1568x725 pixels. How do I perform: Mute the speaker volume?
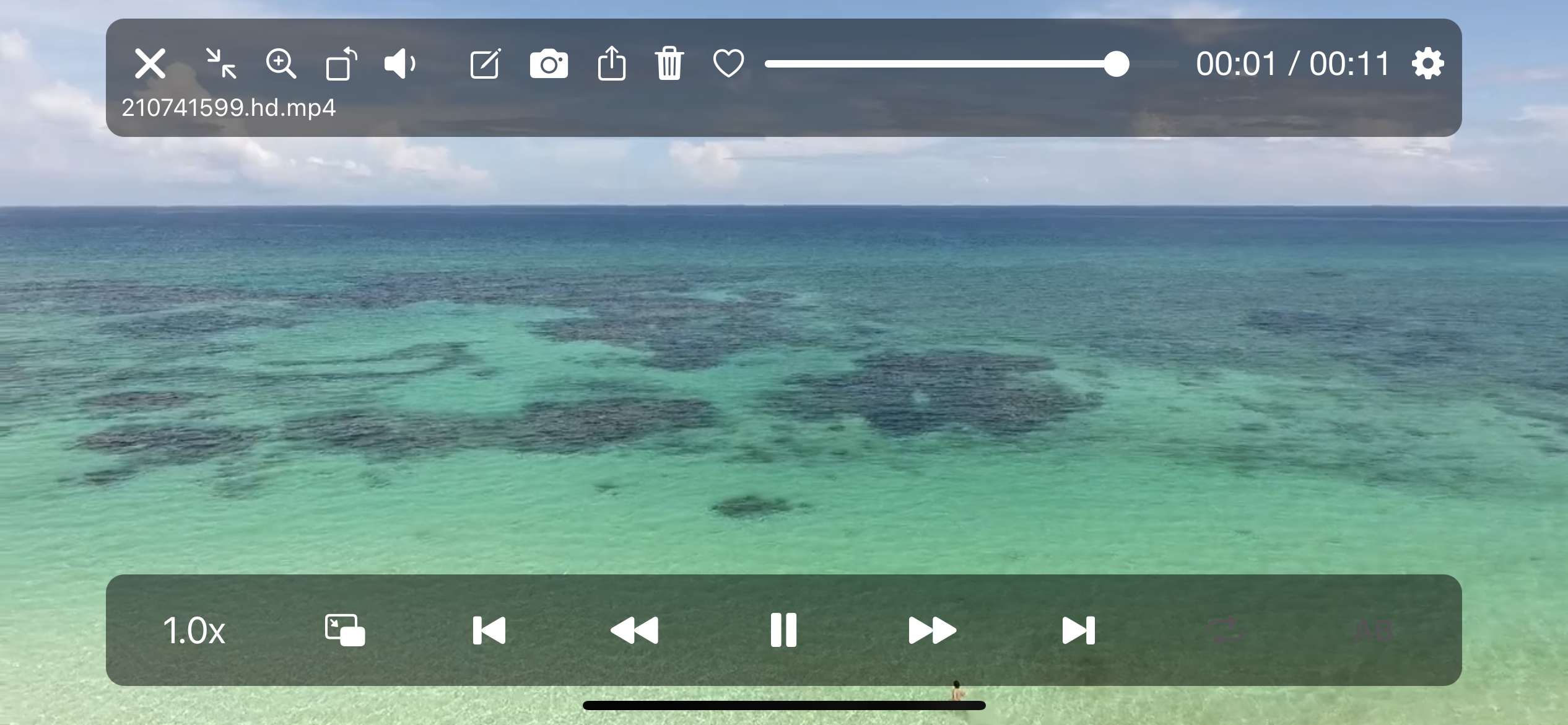point(400,64)
